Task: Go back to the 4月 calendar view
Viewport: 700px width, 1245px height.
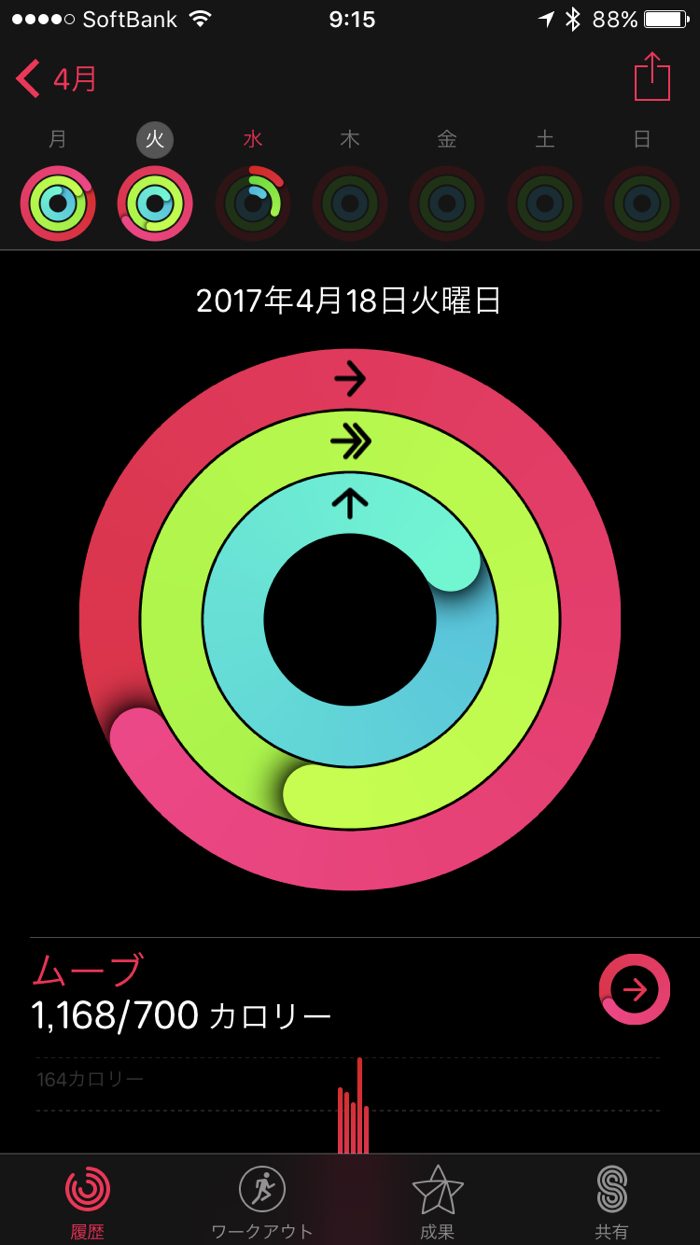Action: click(x=57, y=79)
